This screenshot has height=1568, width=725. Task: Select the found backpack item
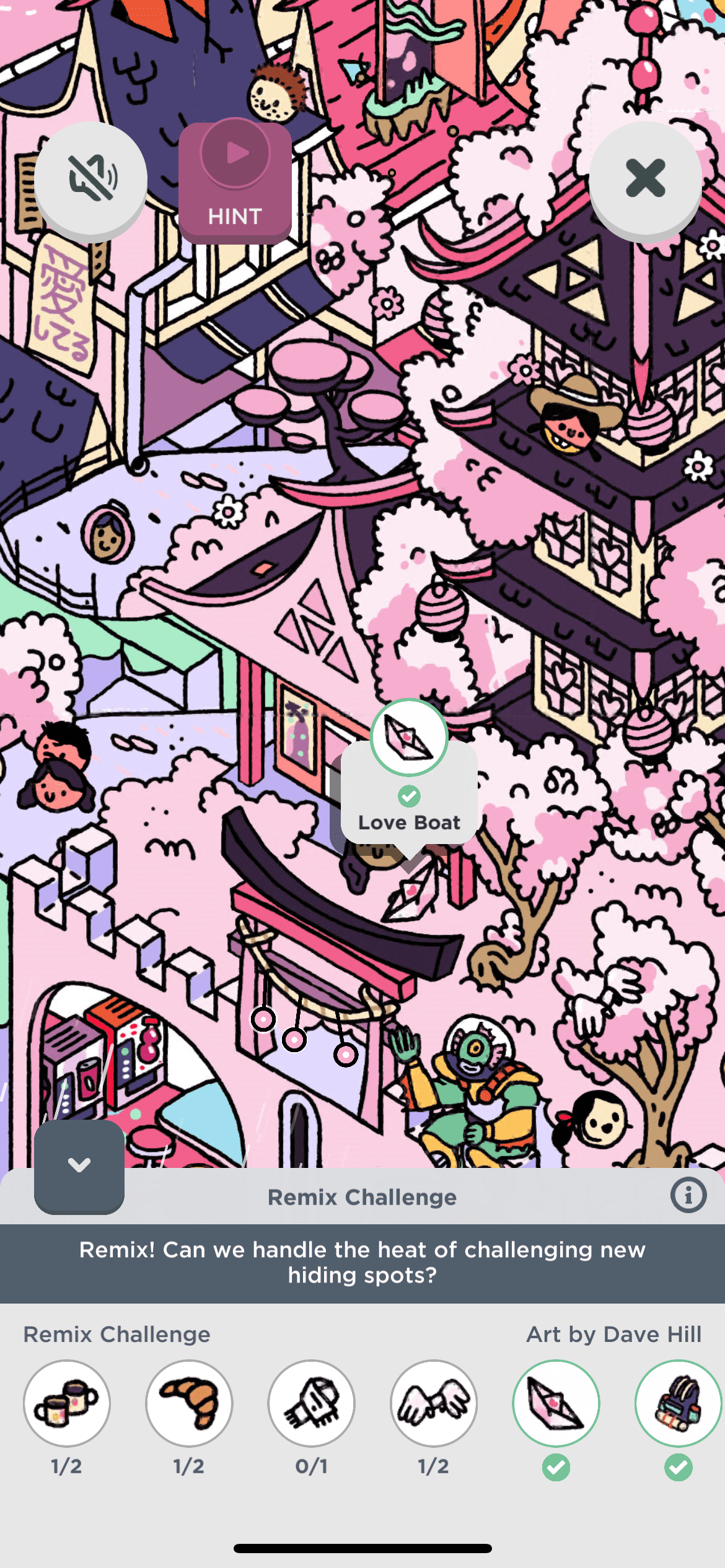(678, 1403)
